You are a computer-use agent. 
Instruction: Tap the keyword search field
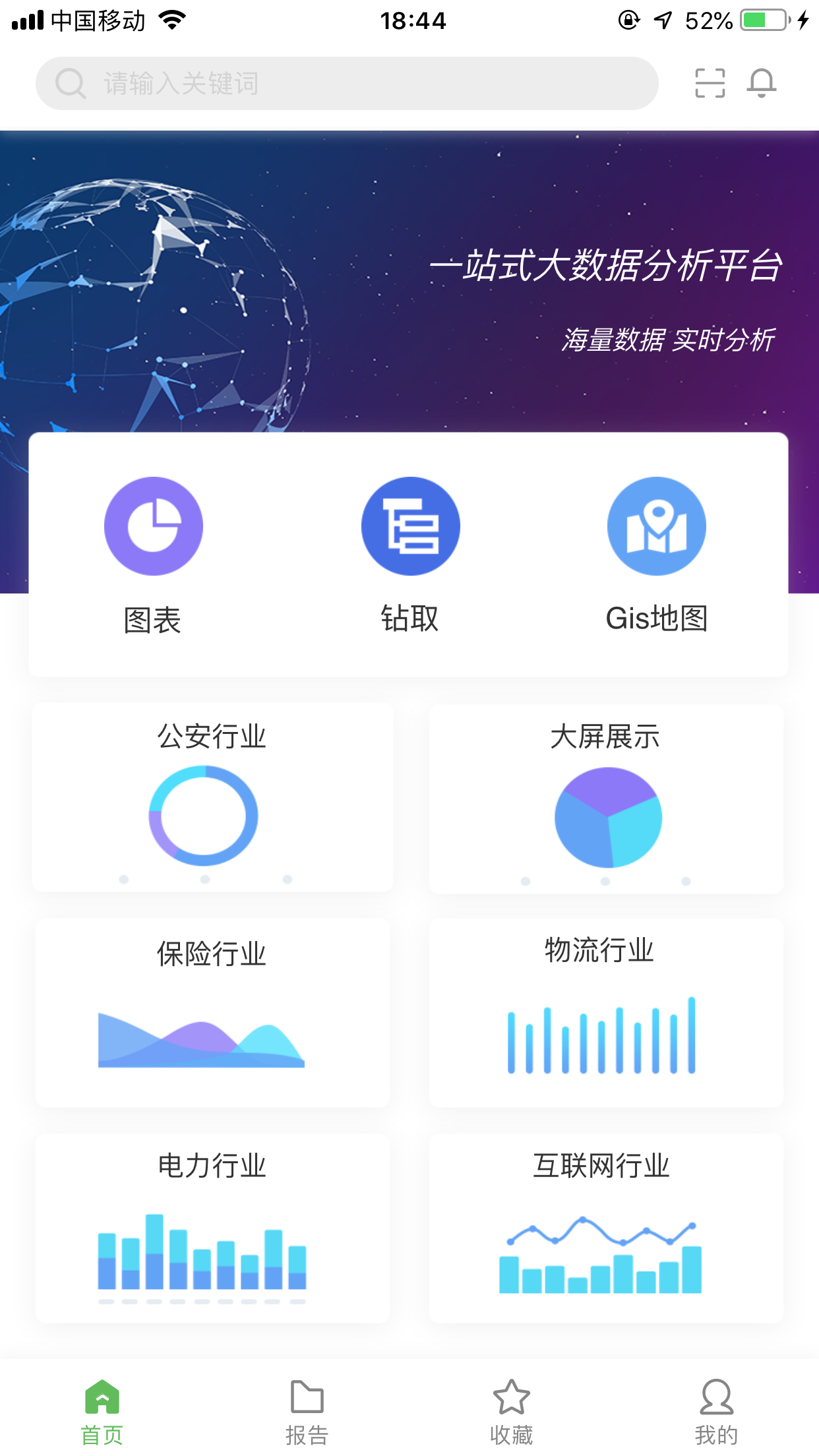point(346,84)
